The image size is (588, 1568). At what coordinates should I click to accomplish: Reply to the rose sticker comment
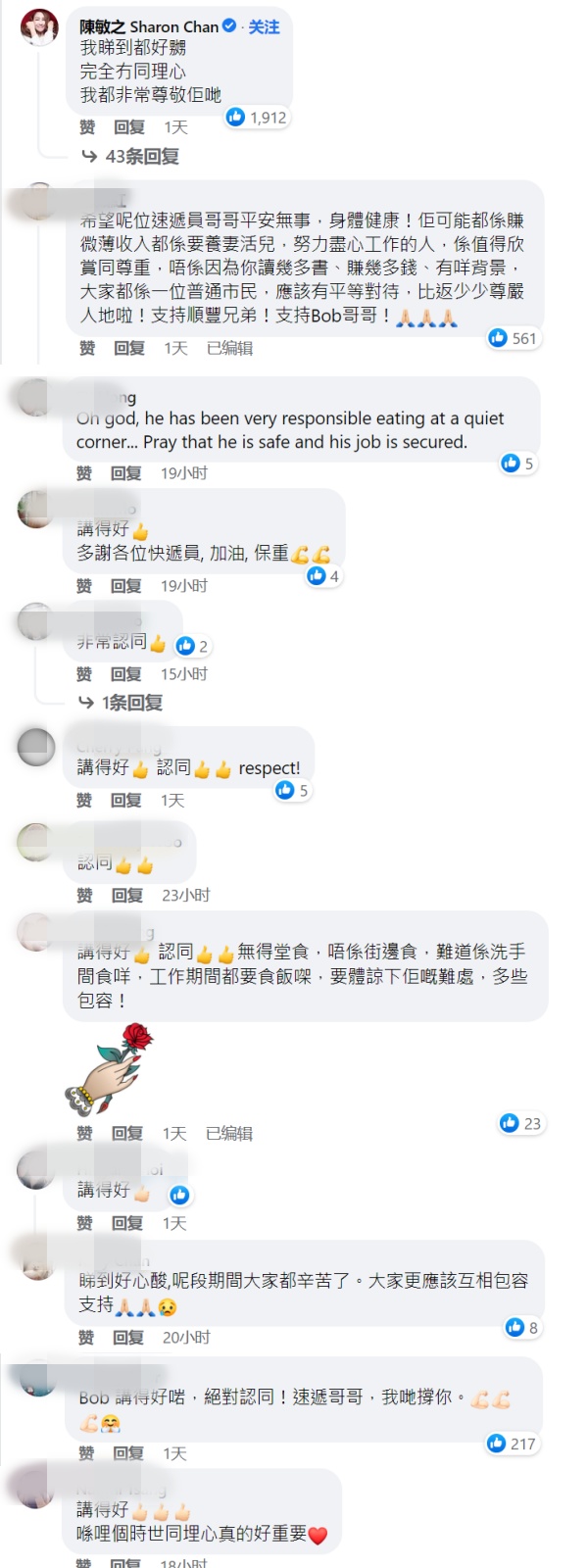pos(127,1134)
